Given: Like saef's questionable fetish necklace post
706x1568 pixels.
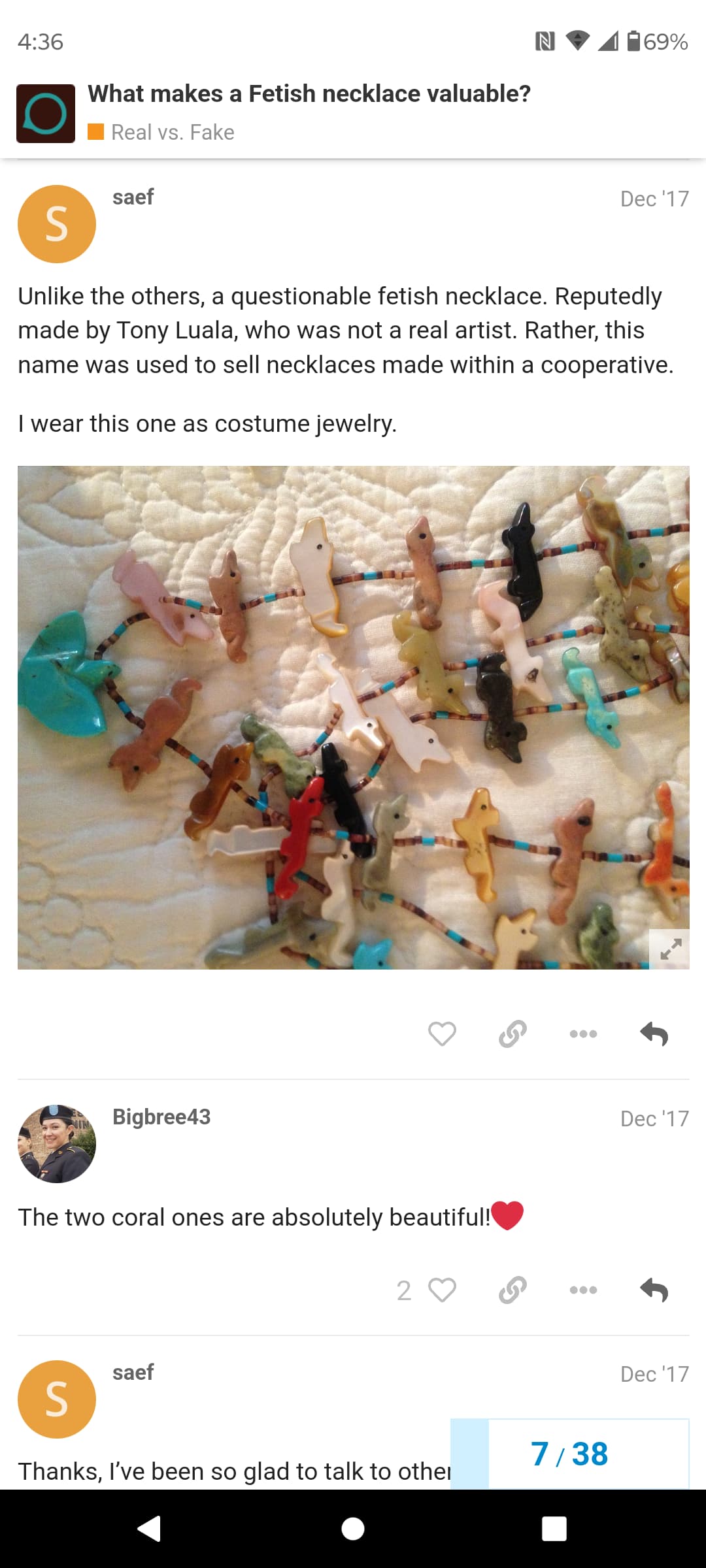Looking at the screenshot, I should coord(442,1034).
